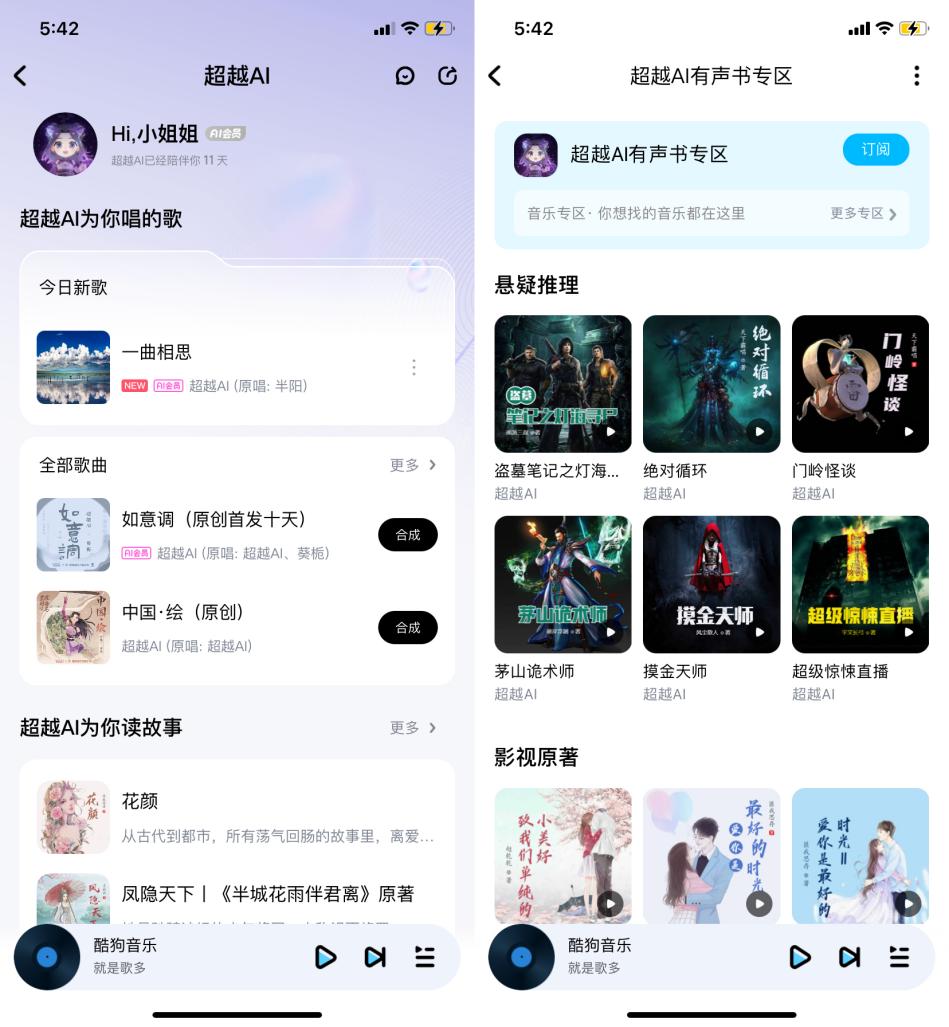The image size is (949, 1027).
Task: Open the chat bubble icon beside 超越AI title
Action: pos(405,76)
